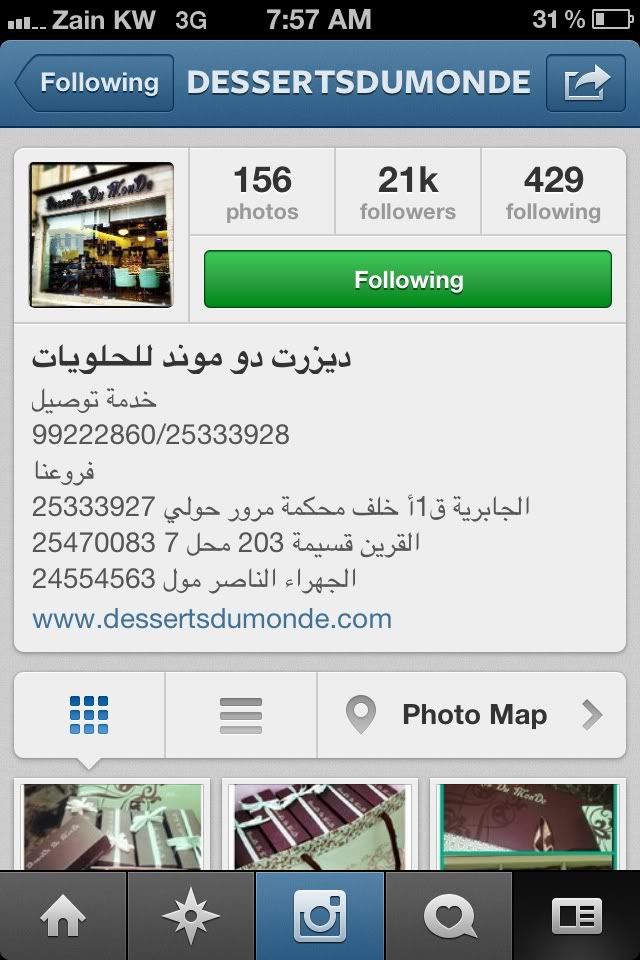Go back to the Following list

pos(94,82)
